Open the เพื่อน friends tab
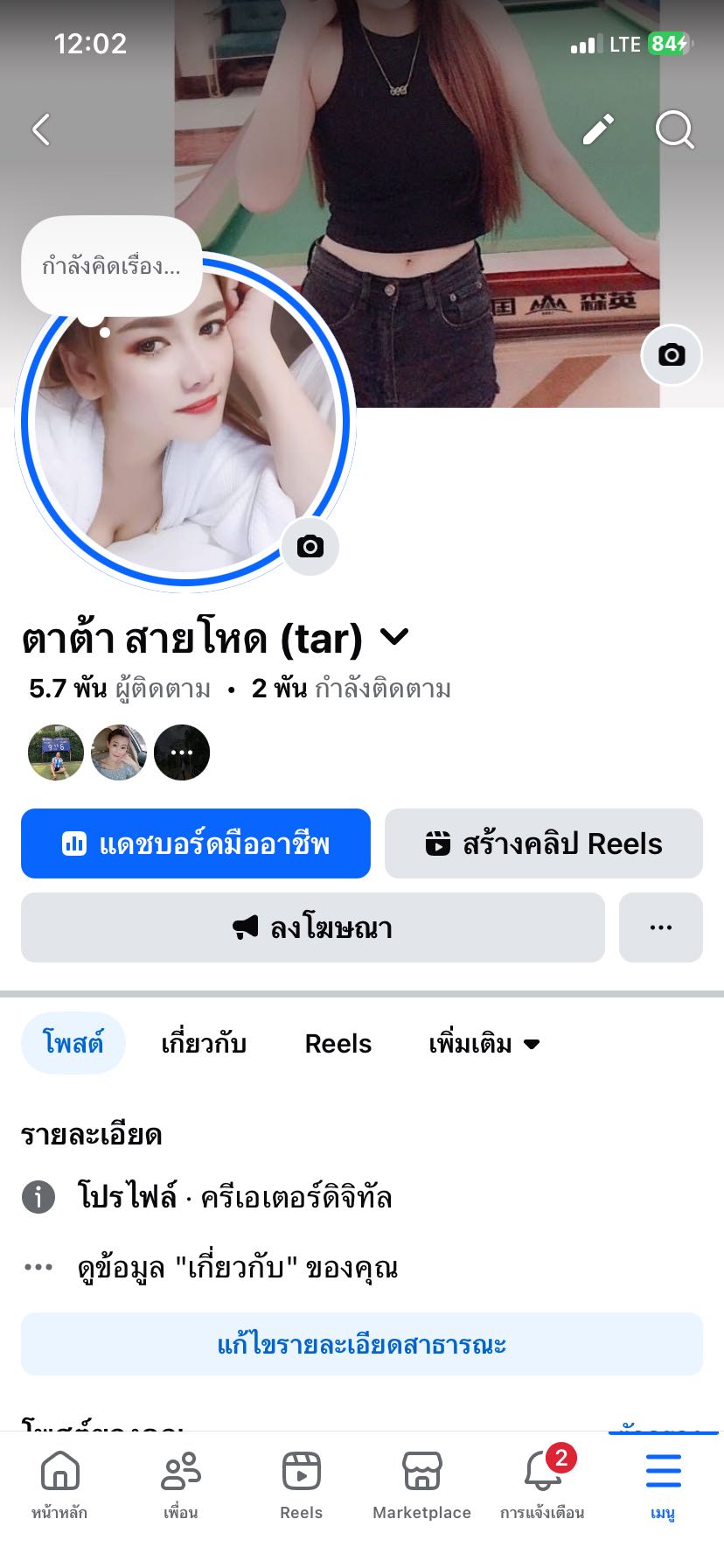This screenshot has height=1568, width=724. click(180, 1482)
